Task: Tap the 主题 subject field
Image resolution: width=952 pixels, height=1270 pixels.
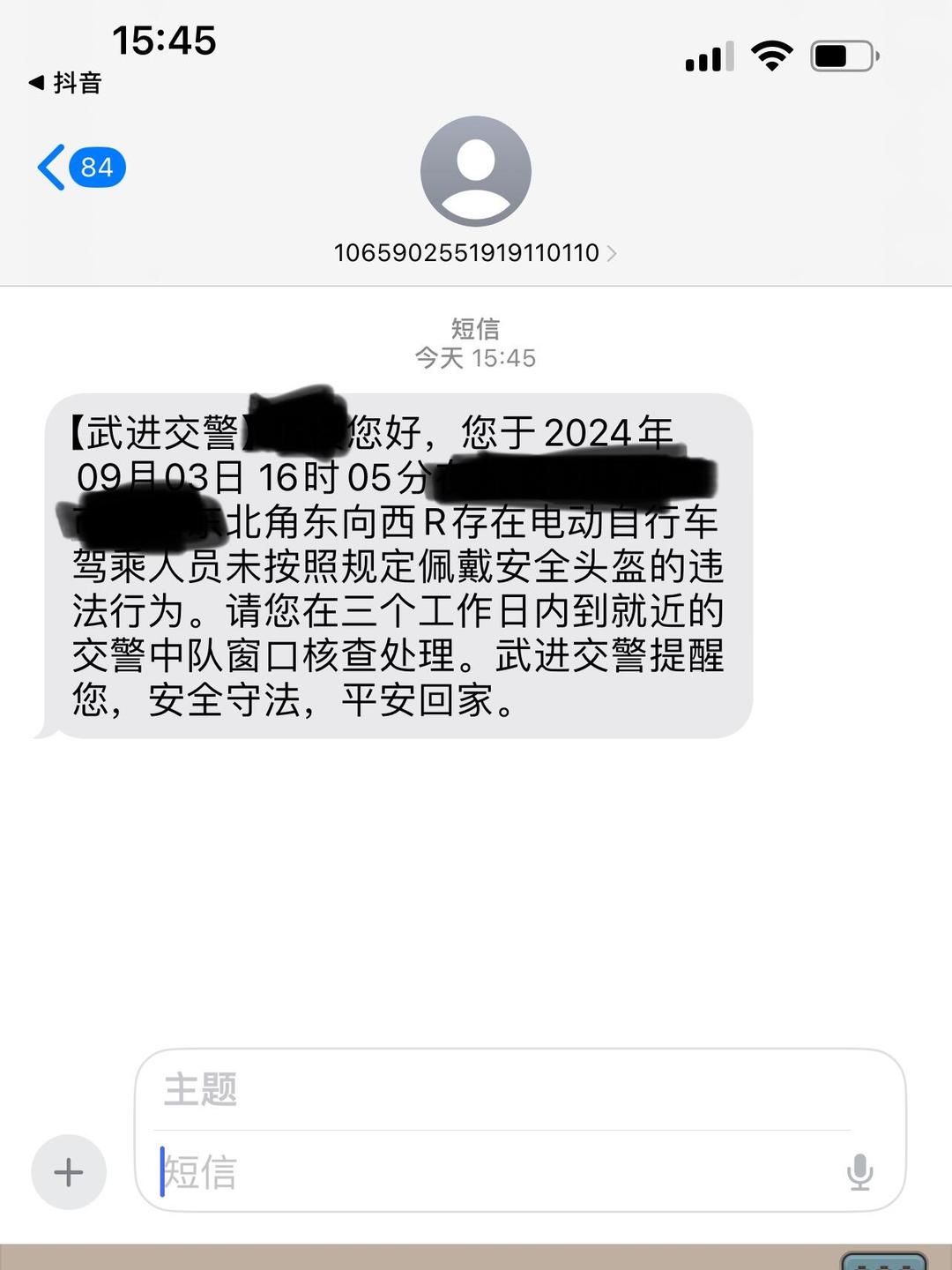Action: pyautogui.click(x=502, y=1090)
